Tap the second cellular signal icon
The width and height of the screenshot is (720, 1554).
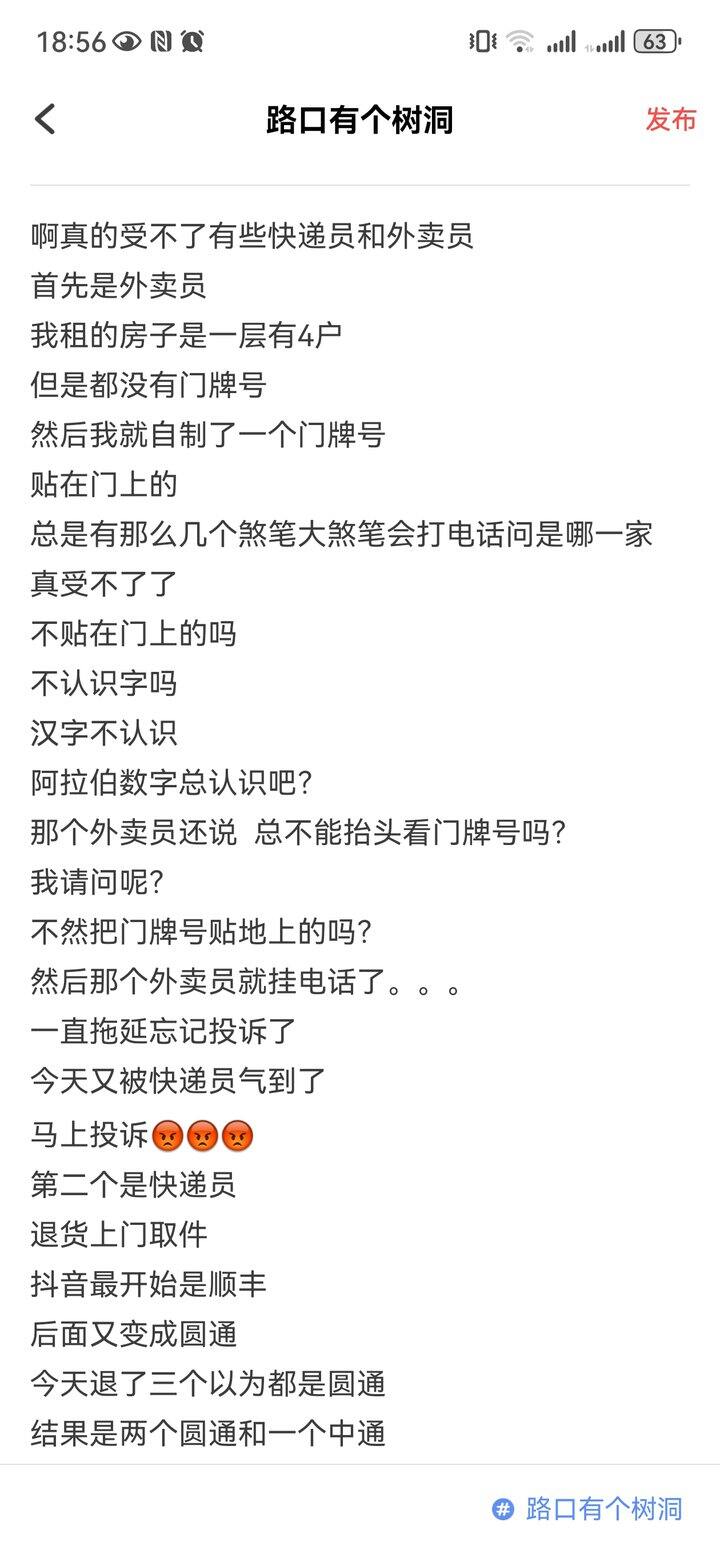(613, 40)
